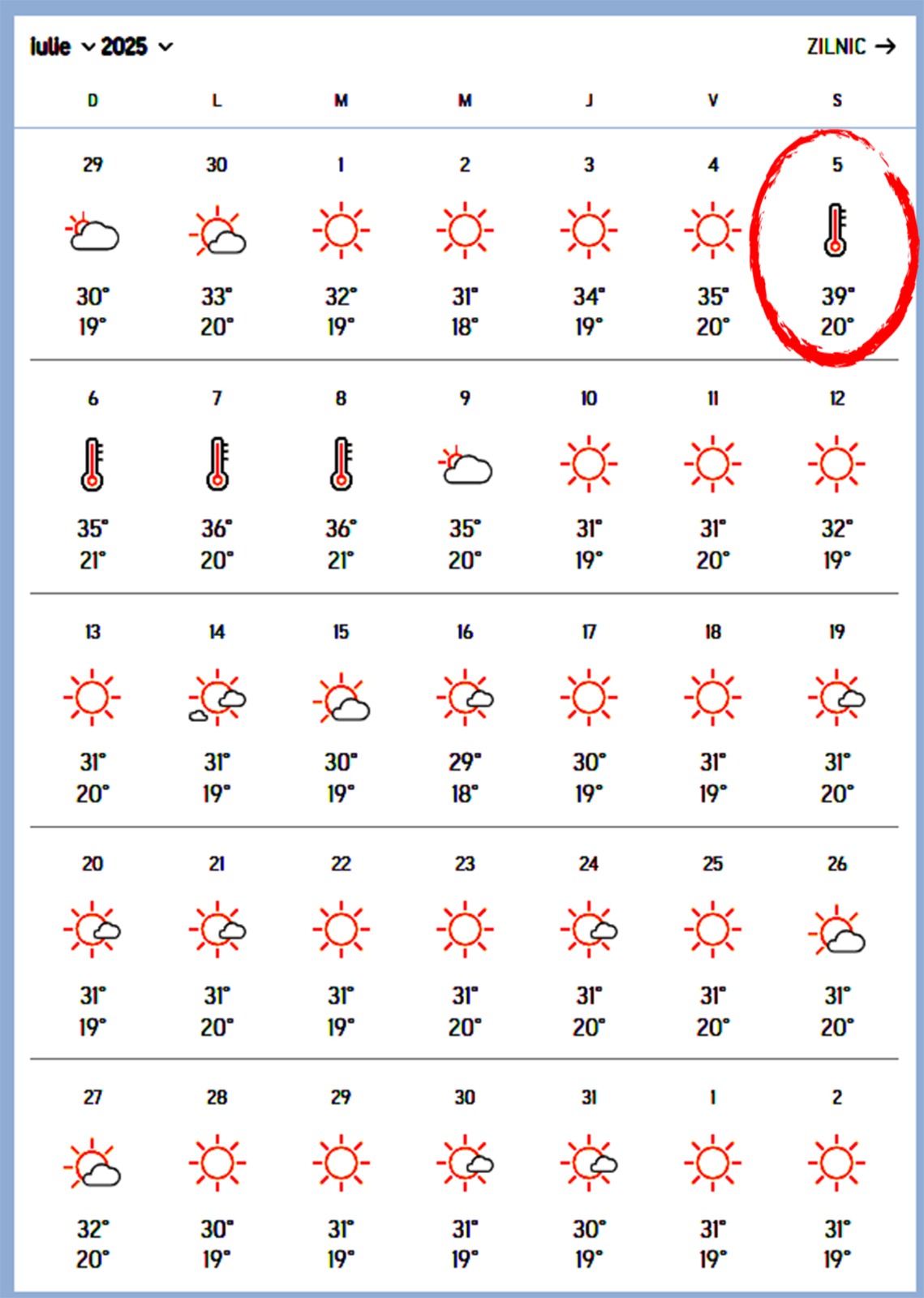The height and width of the screenshot is (1298, 924).
Task: Open forecast for day 26
Action: coord(836,944)
